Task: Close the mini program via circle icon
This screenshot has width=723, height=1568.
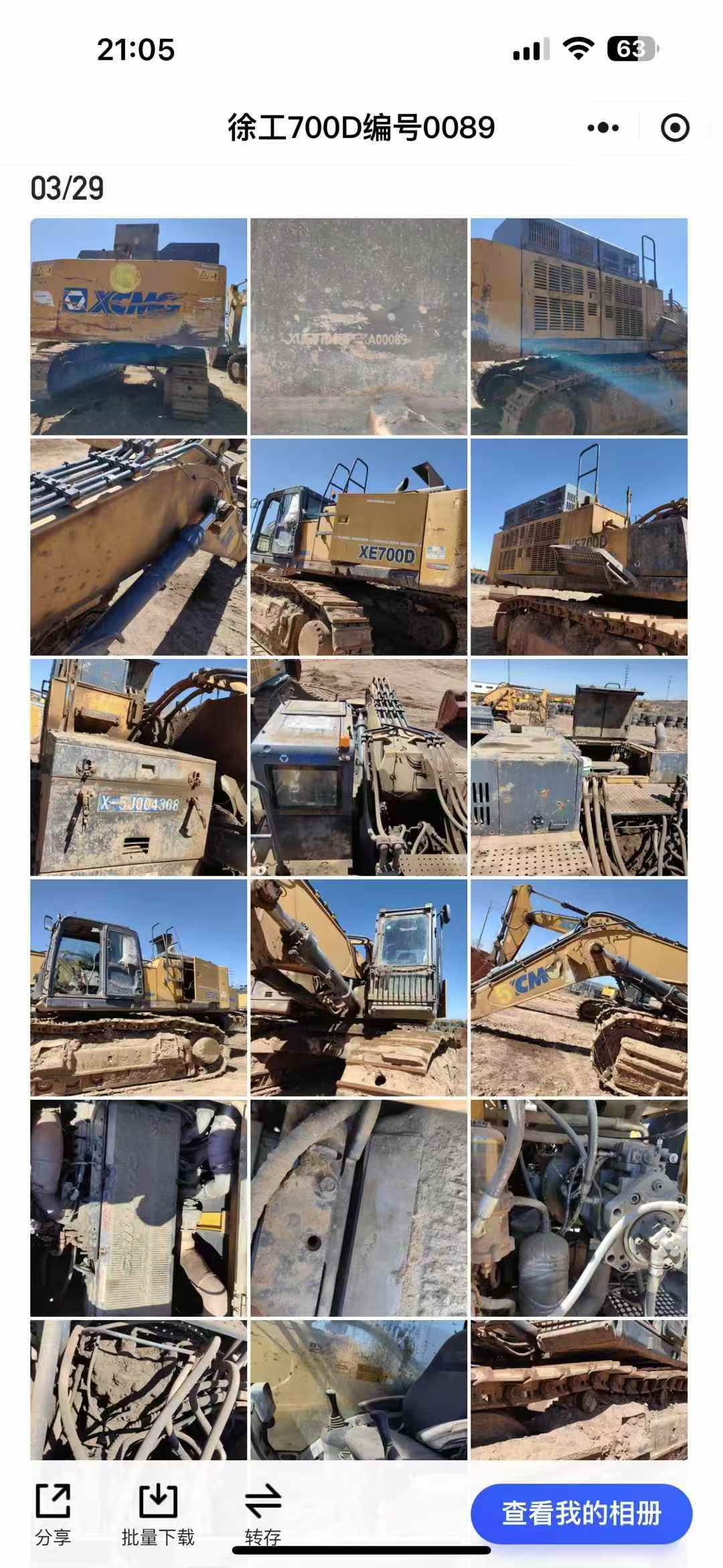Action: click(x=674, y=127)
